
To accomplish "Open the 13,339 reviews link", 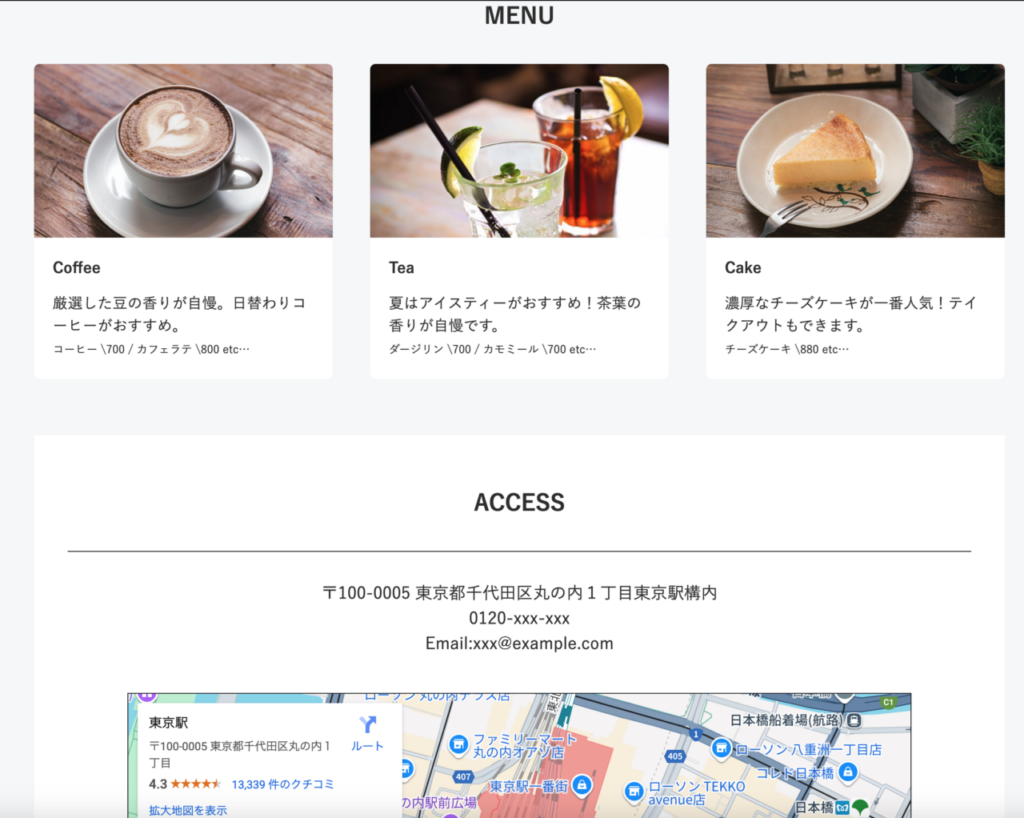I will (x=282, y=784).
